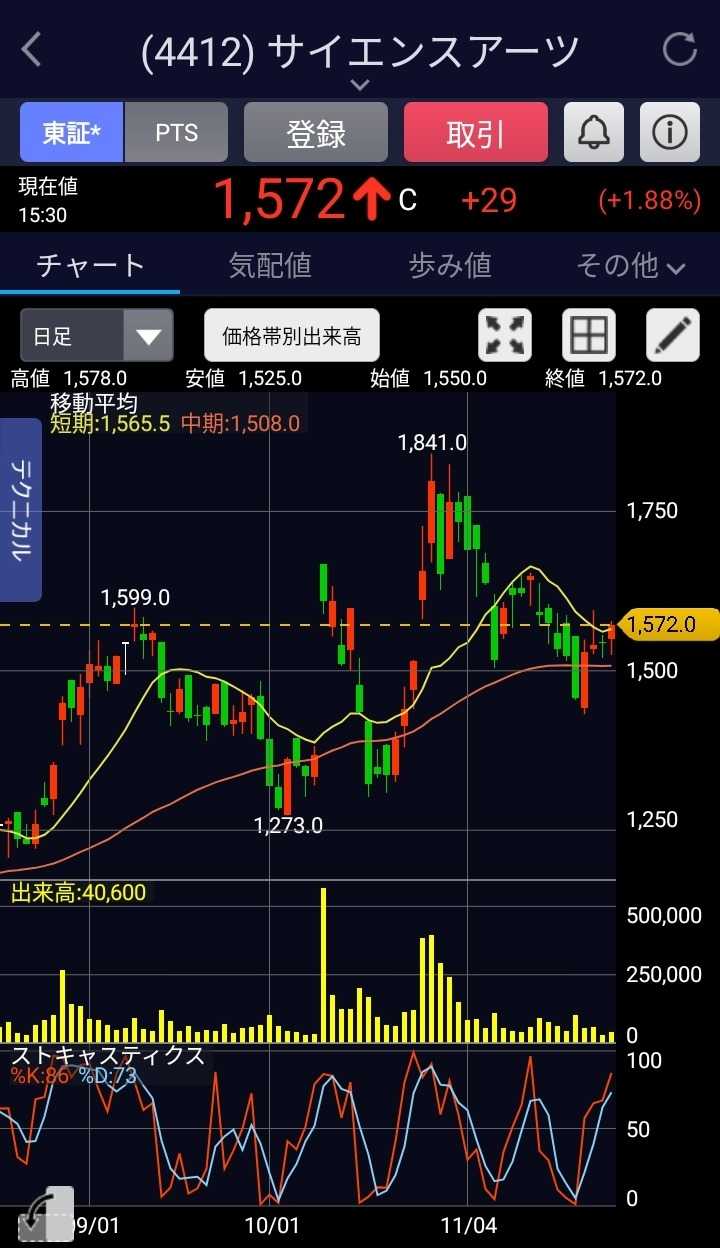Open the テクニカル side panel
720x1248 pixels.
pyautogui.click(x=21, y=510)
